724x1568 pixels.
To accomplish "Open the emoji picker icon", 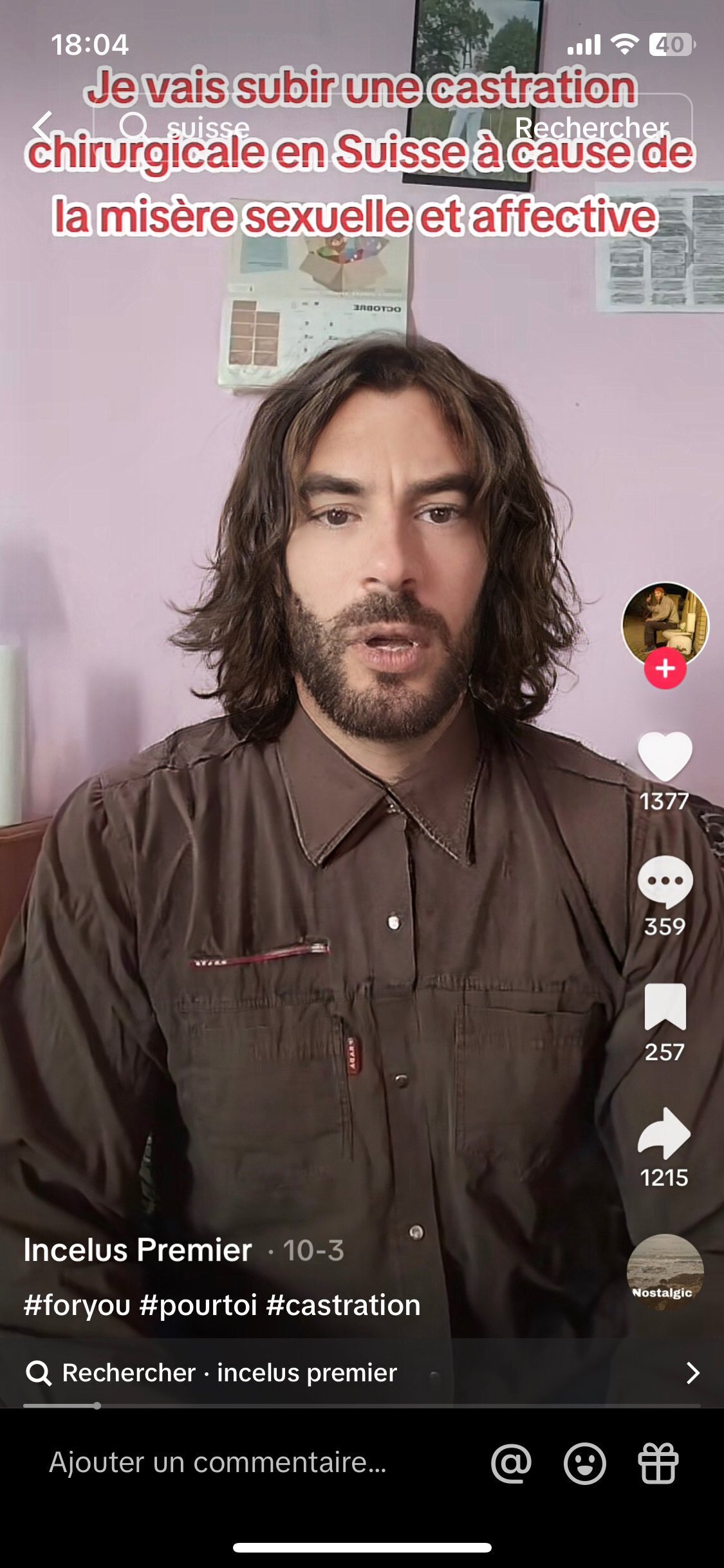I will (585, 1463).
